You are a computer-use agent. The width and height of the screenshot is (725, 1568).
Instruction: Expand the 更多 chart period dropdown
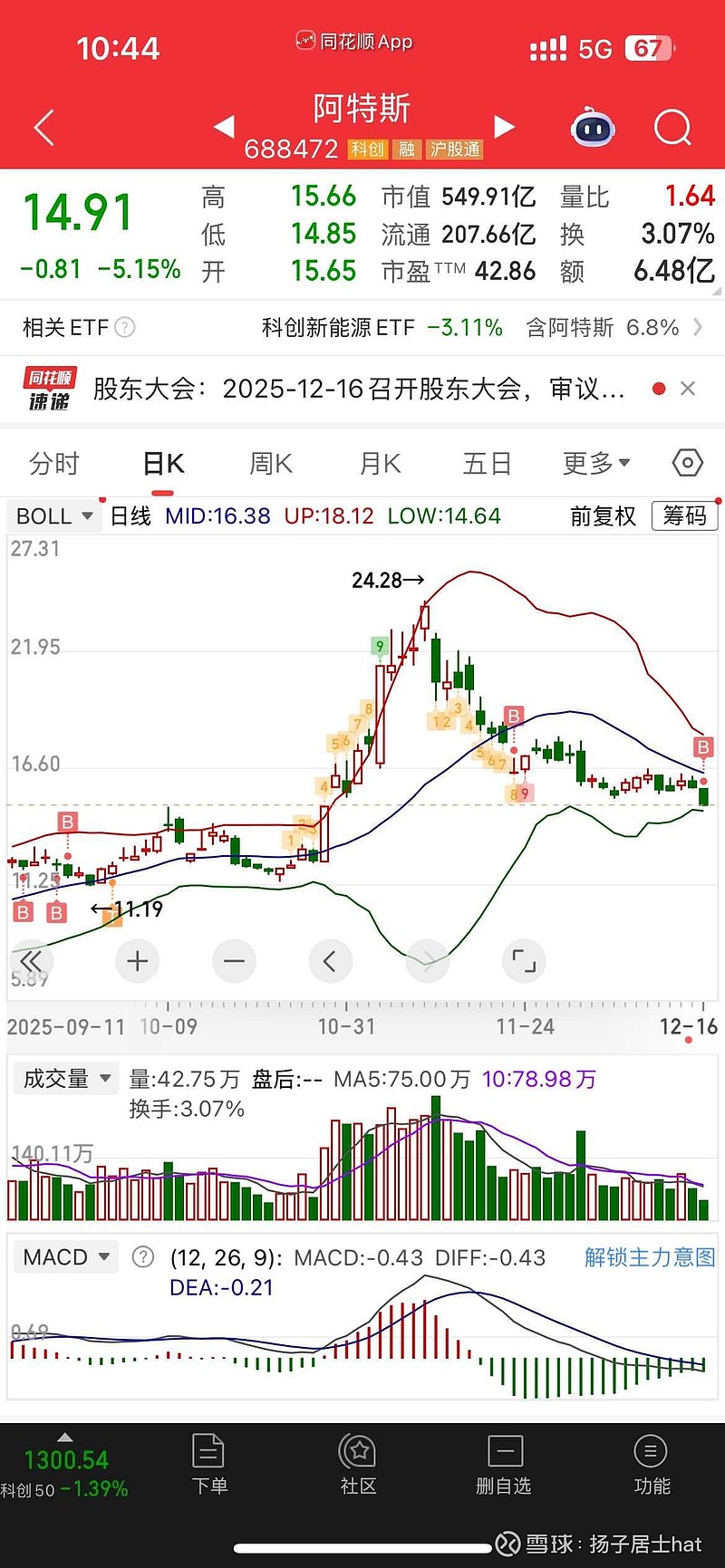tap(595, 463)
